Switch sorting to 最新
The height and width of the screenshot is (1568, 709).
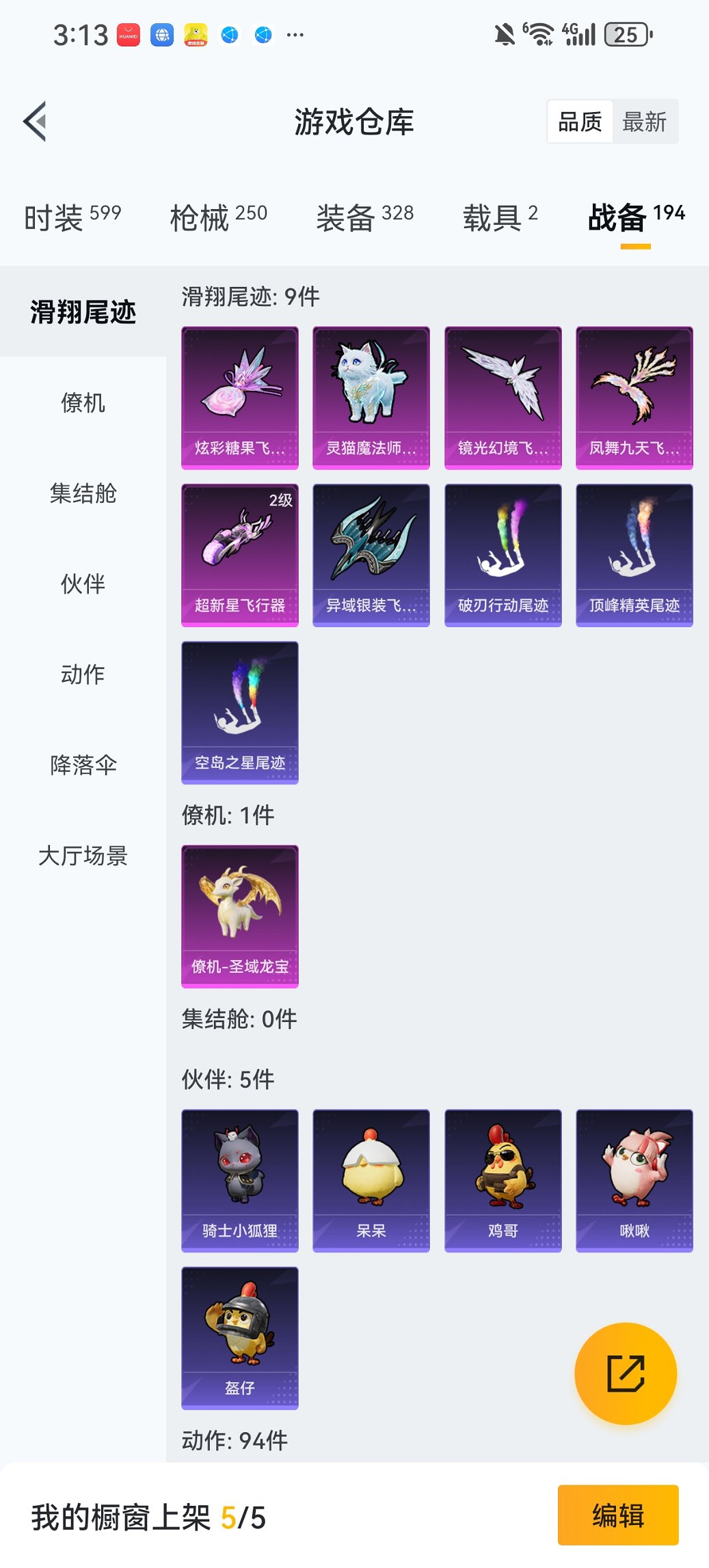coord(645,121)
